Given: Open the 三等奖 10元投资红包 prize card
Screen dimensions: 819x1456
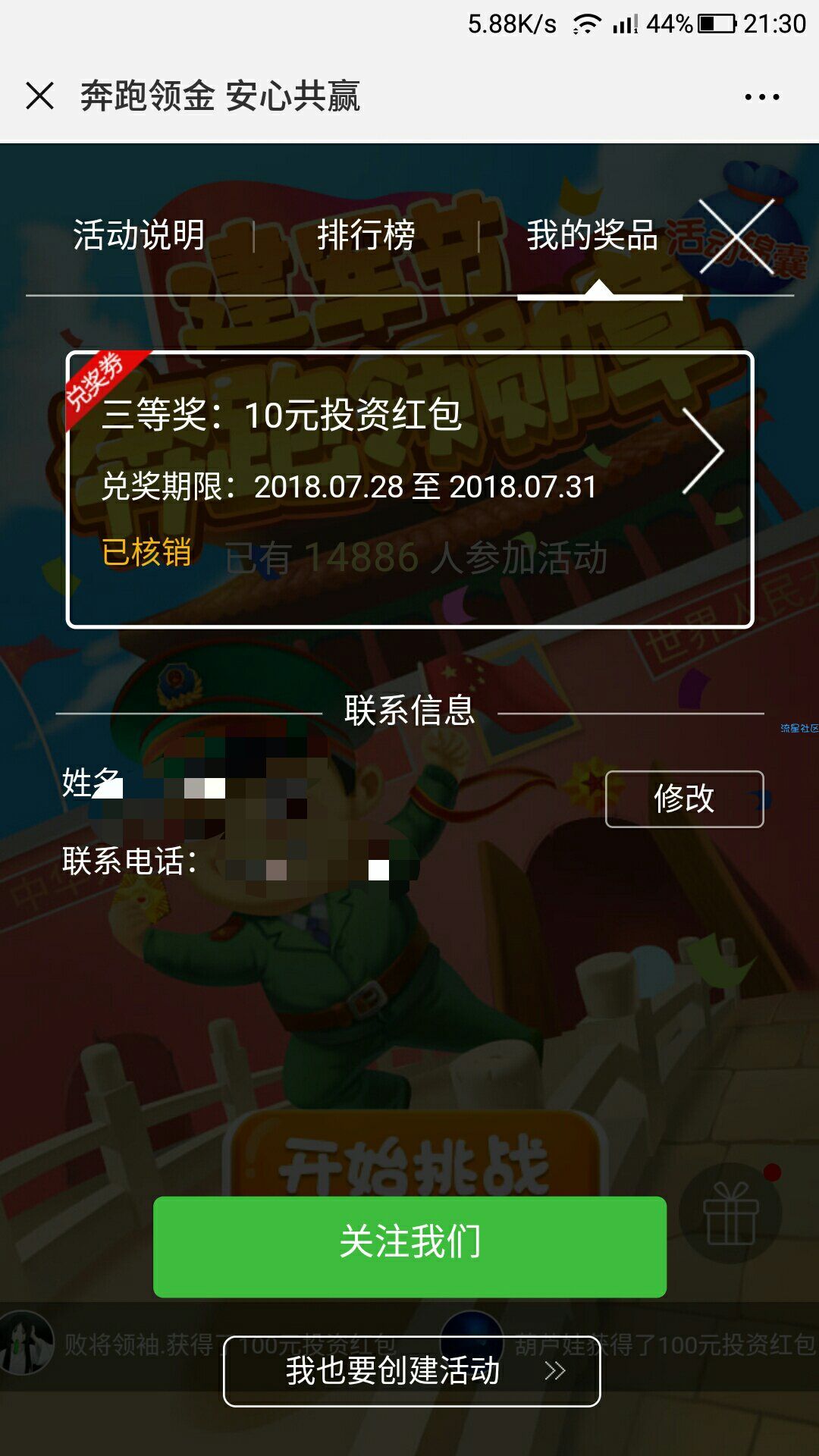Looking at the screenshot, I should pyautogui.click(x=409, y=489).
